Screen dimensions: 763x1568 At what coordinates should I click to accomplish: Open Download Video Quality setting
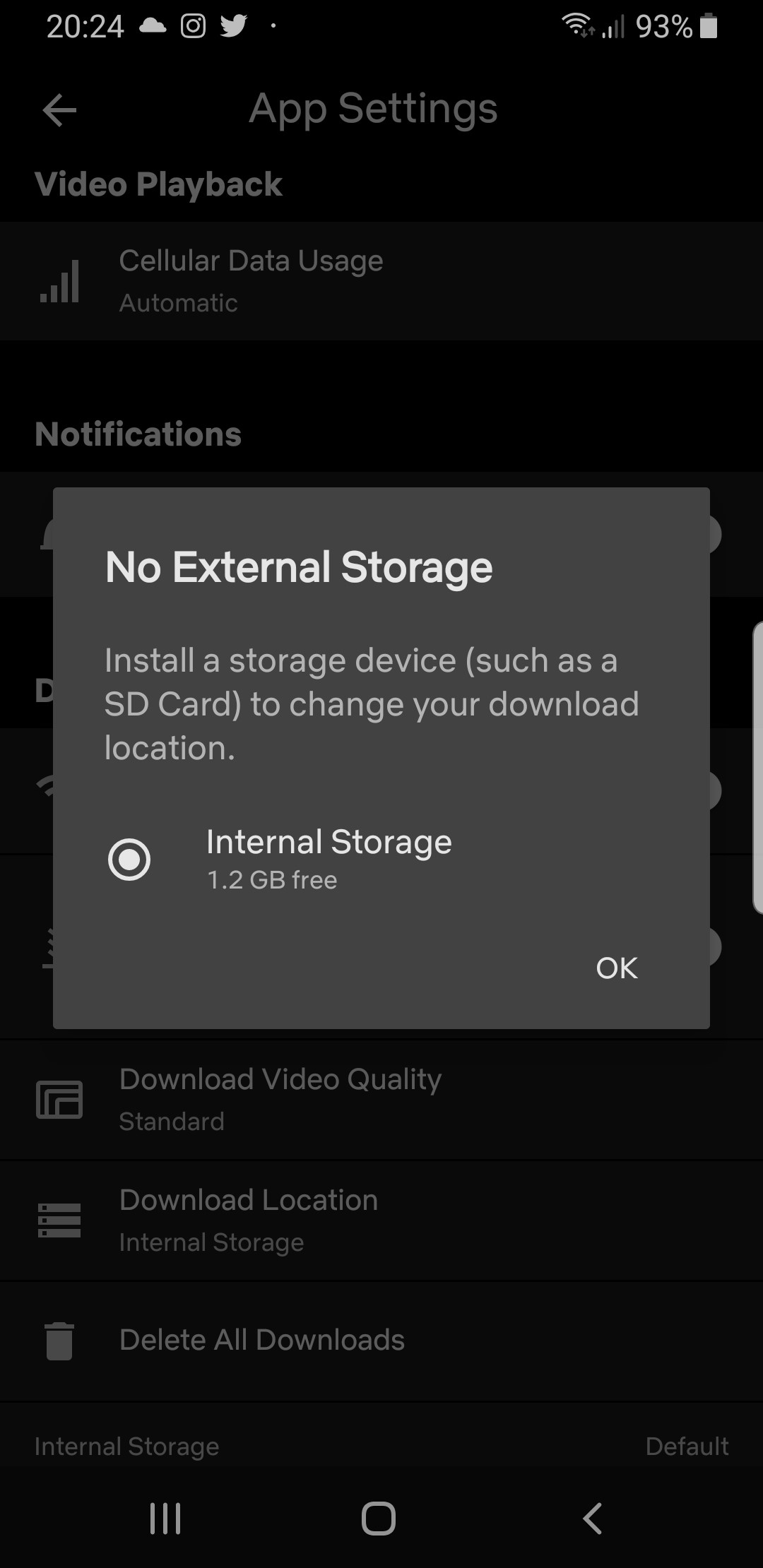(381, 1100)
